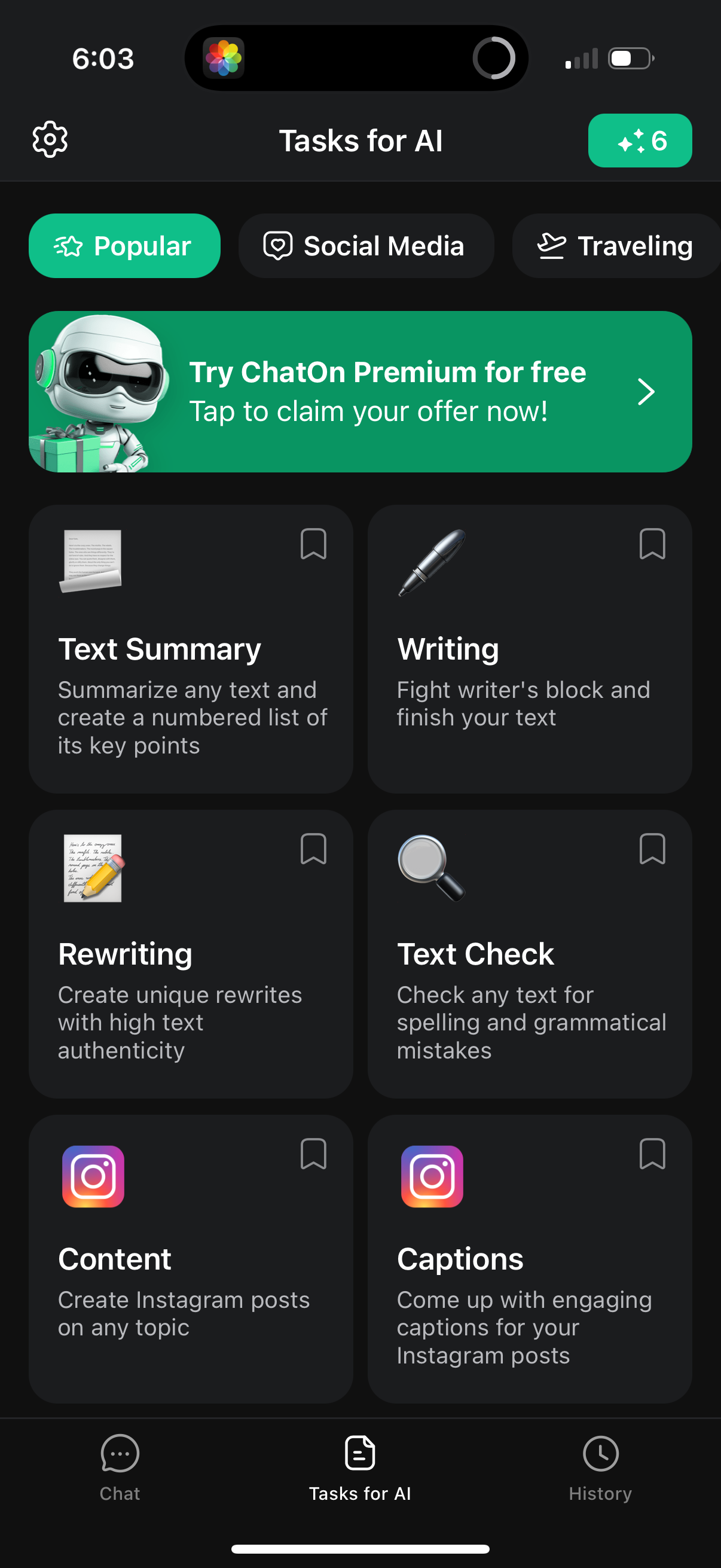Tap the green credits button showing 6
721x1568 pixels.
click(x=640, y=141)
